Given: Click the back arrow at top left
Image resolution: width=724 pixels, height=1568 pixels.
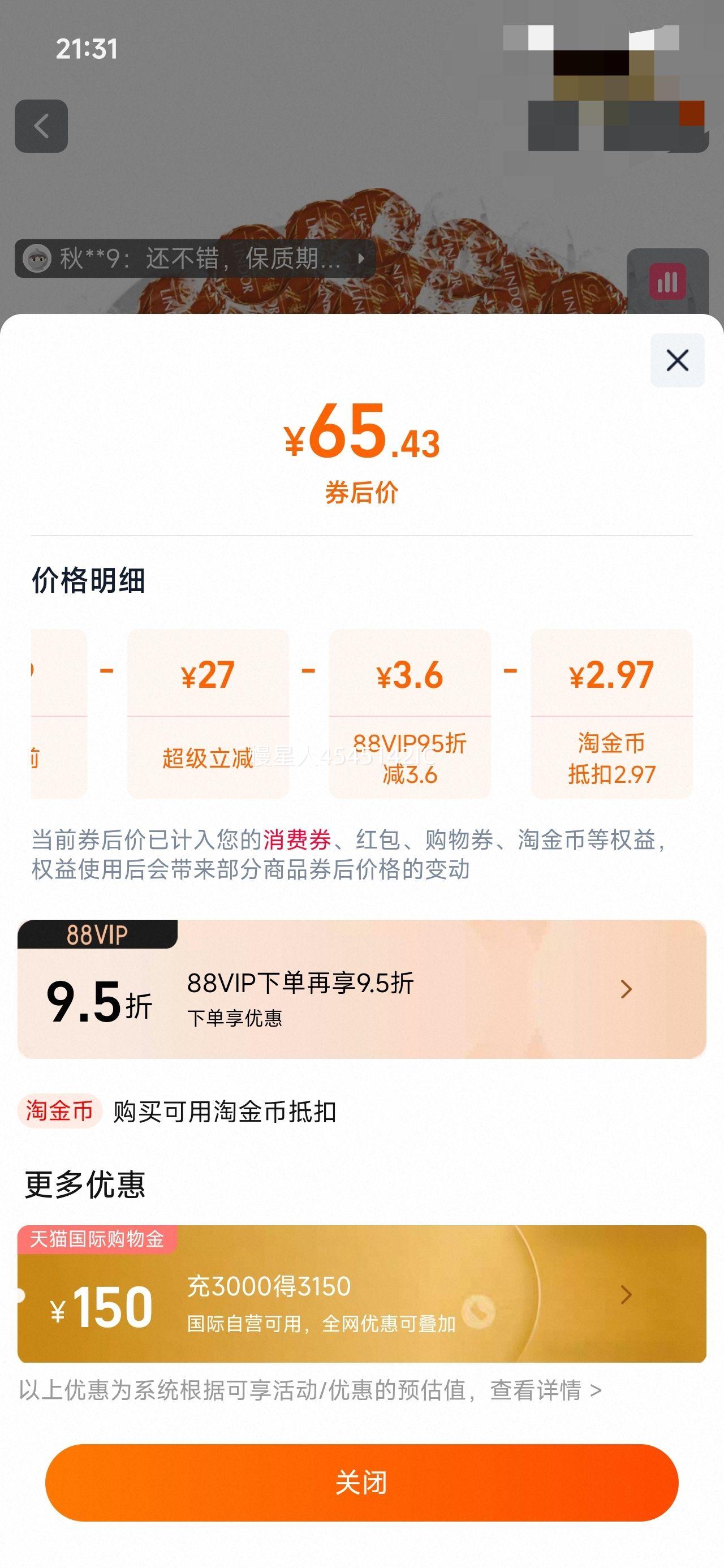Looking at the screenshot, I should [41, 127].
